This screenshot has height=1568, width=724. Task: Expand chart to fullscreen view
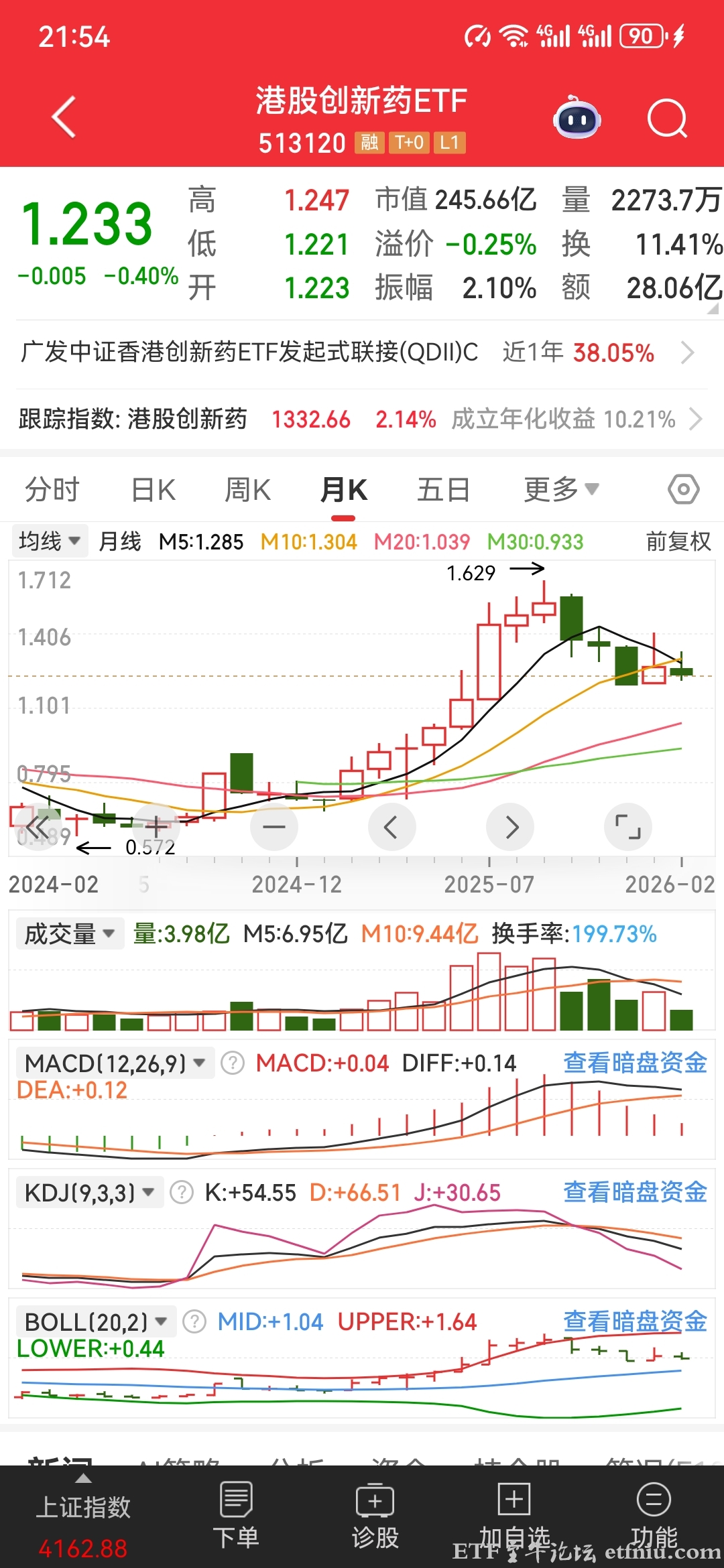pos(627,826)
